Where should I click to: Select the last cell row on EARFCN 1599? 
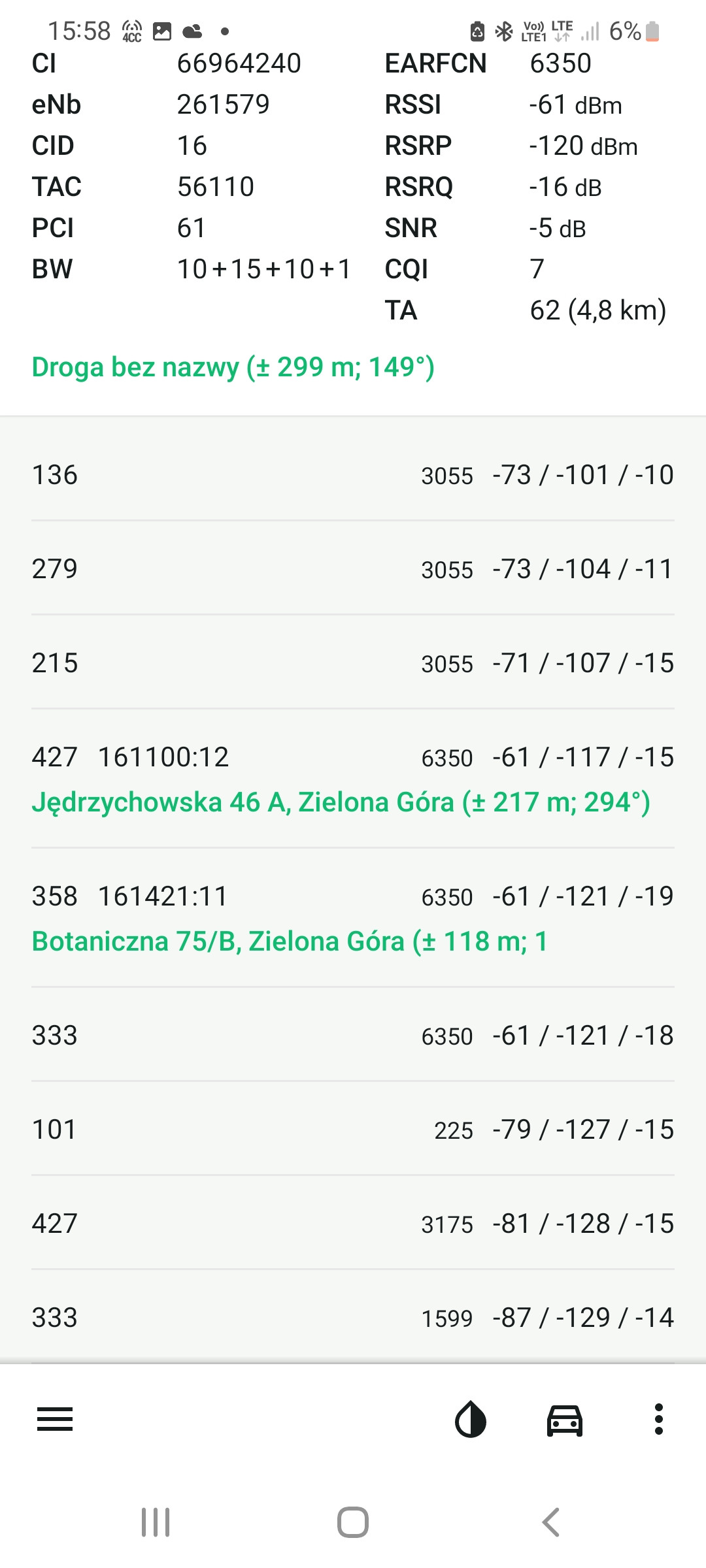pos(353,1318)
